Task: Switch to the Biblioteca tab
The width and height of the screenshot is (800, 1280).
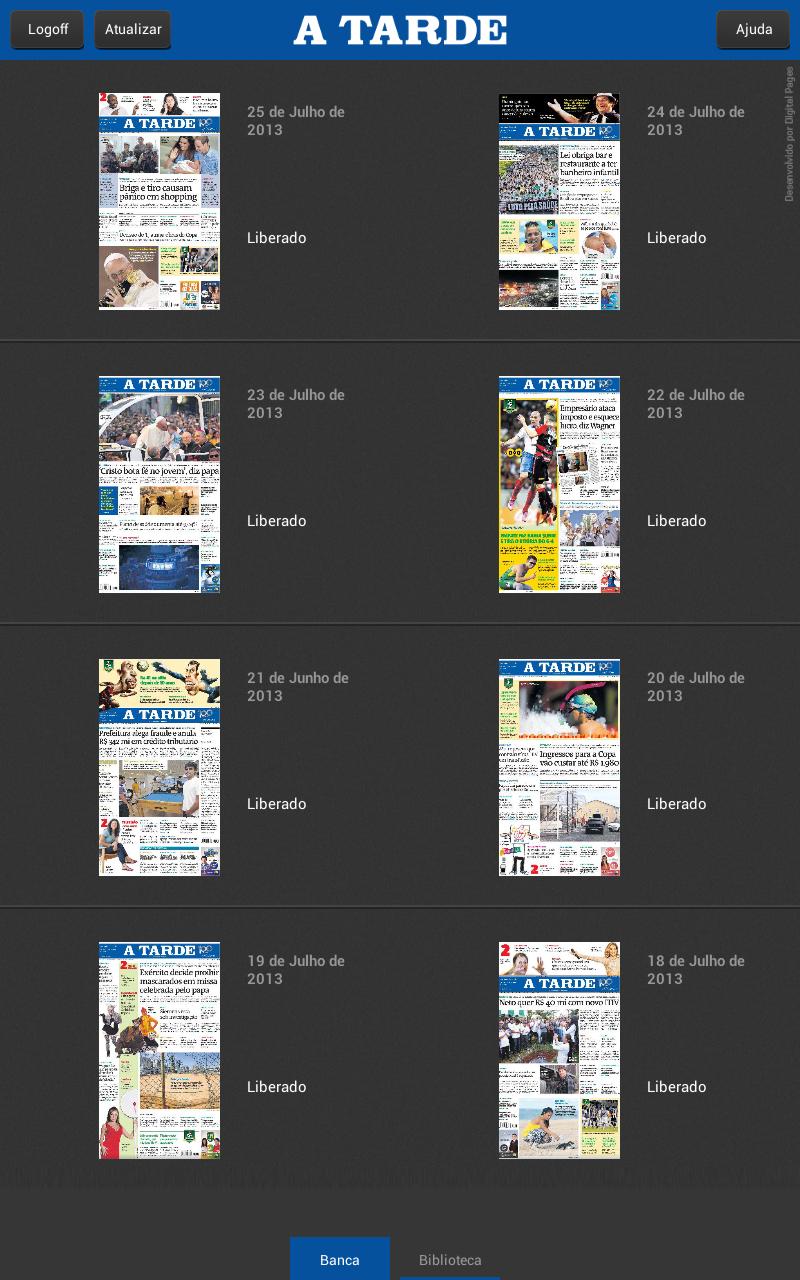Action: [x=450, y=1259]
